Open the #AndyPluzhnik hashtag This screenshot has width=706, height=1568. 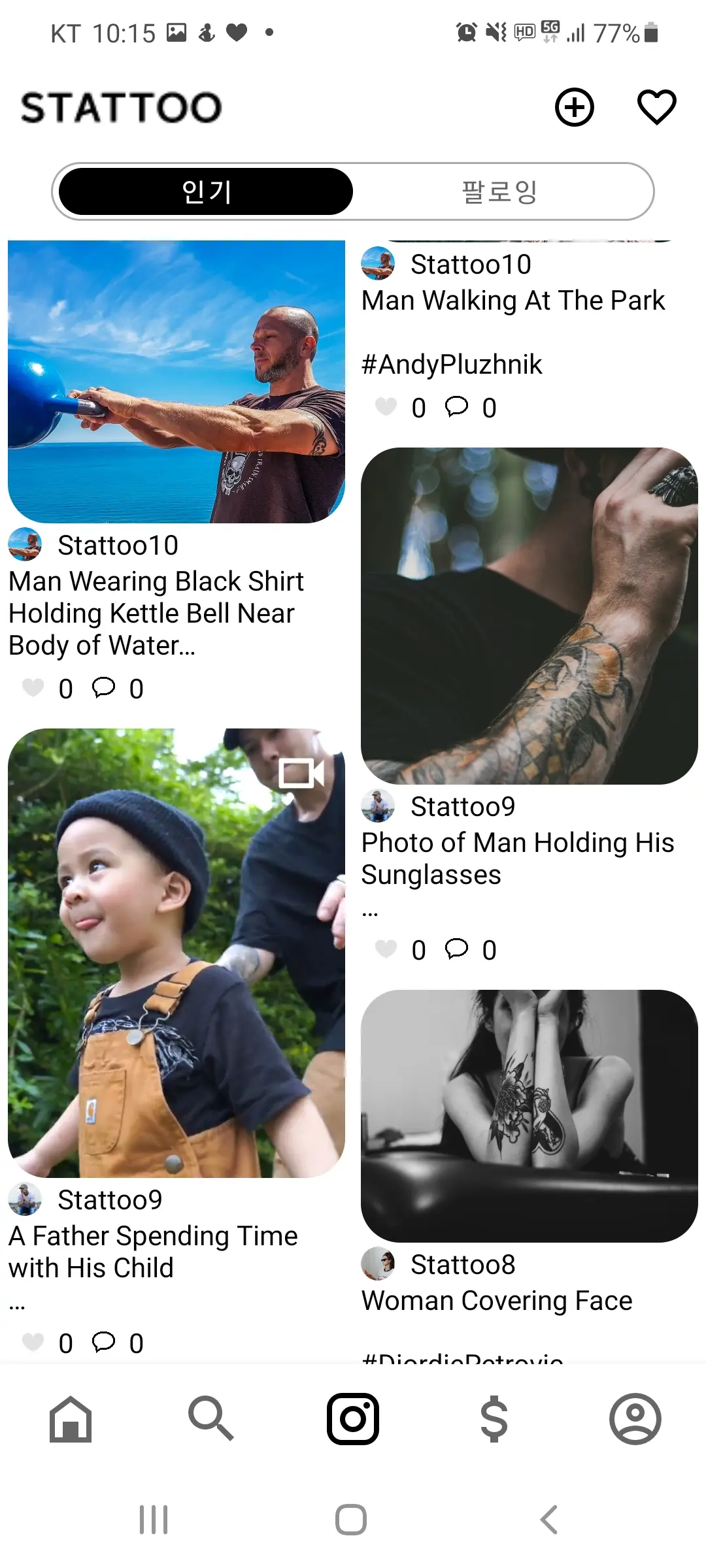[x=452, y=365]
